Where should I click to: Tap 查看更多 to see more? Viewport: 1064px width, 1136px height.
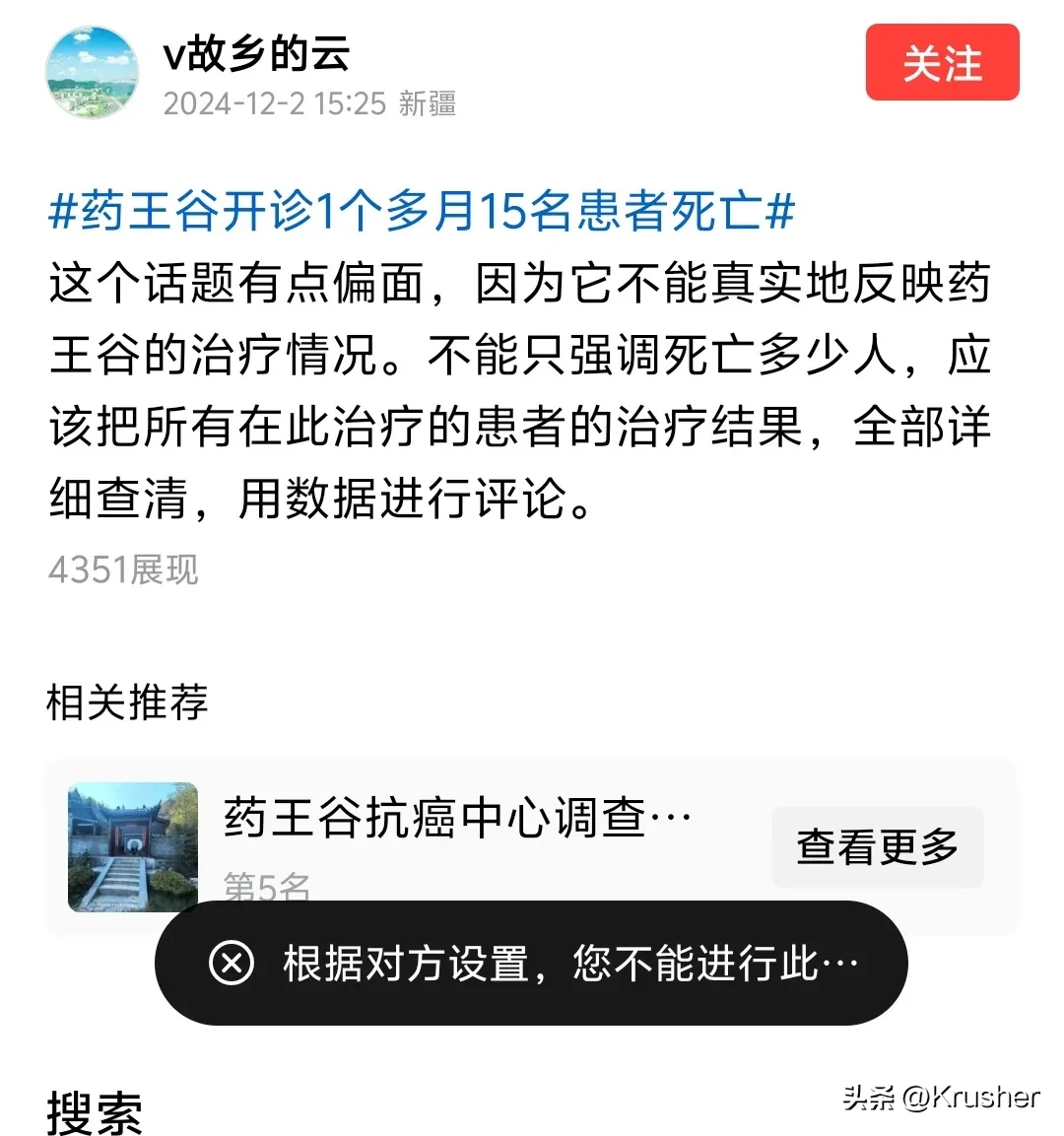point(876,846)
